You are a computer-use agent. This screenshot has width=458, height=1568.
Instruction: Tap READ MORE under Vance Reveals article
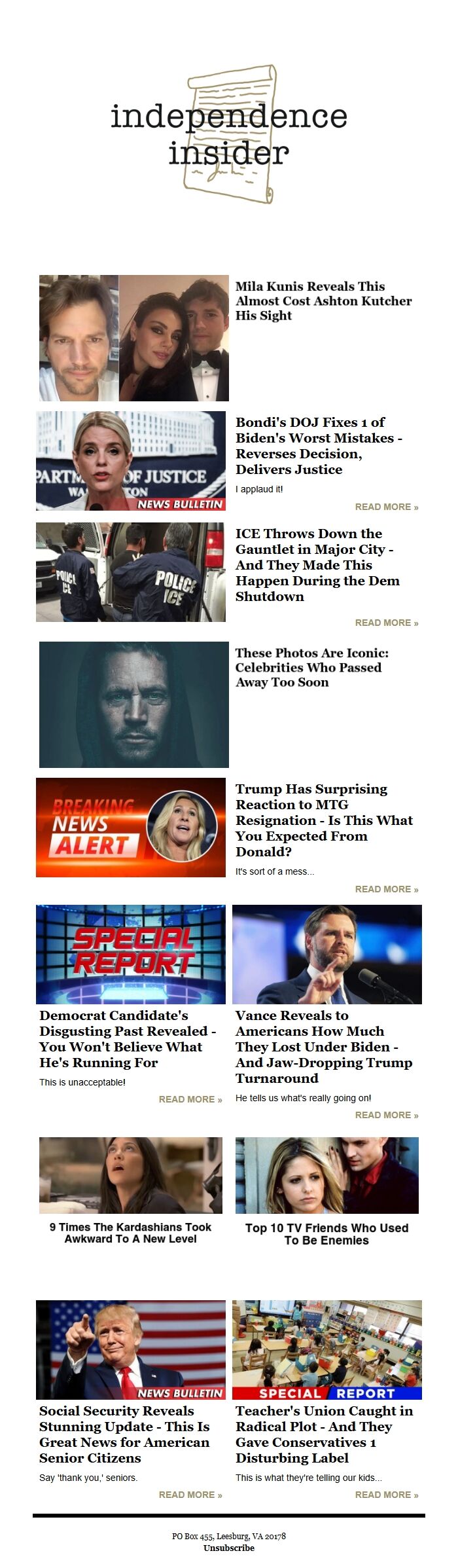pos(386,1115)
